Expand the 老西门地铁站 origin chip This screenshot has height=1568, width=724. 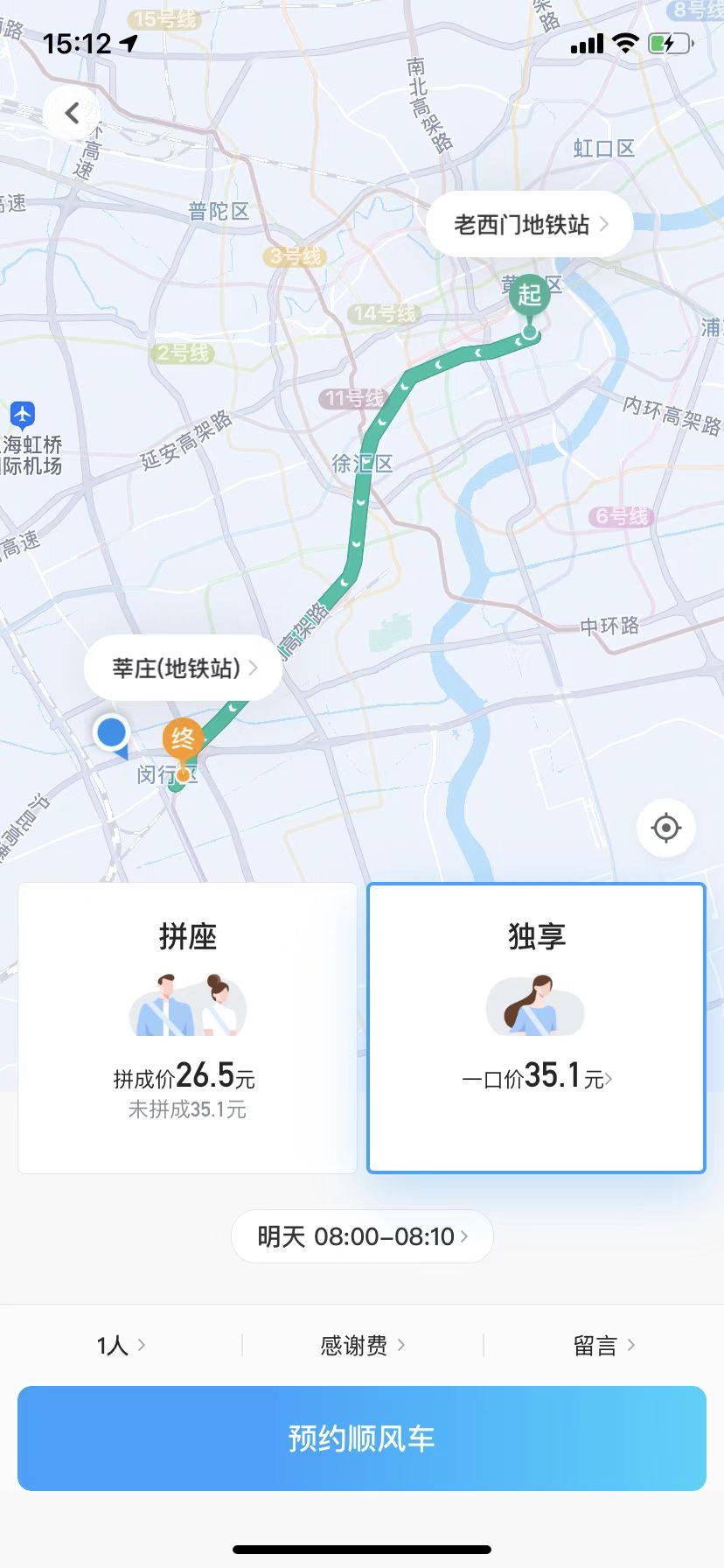(x=528, y=224)
